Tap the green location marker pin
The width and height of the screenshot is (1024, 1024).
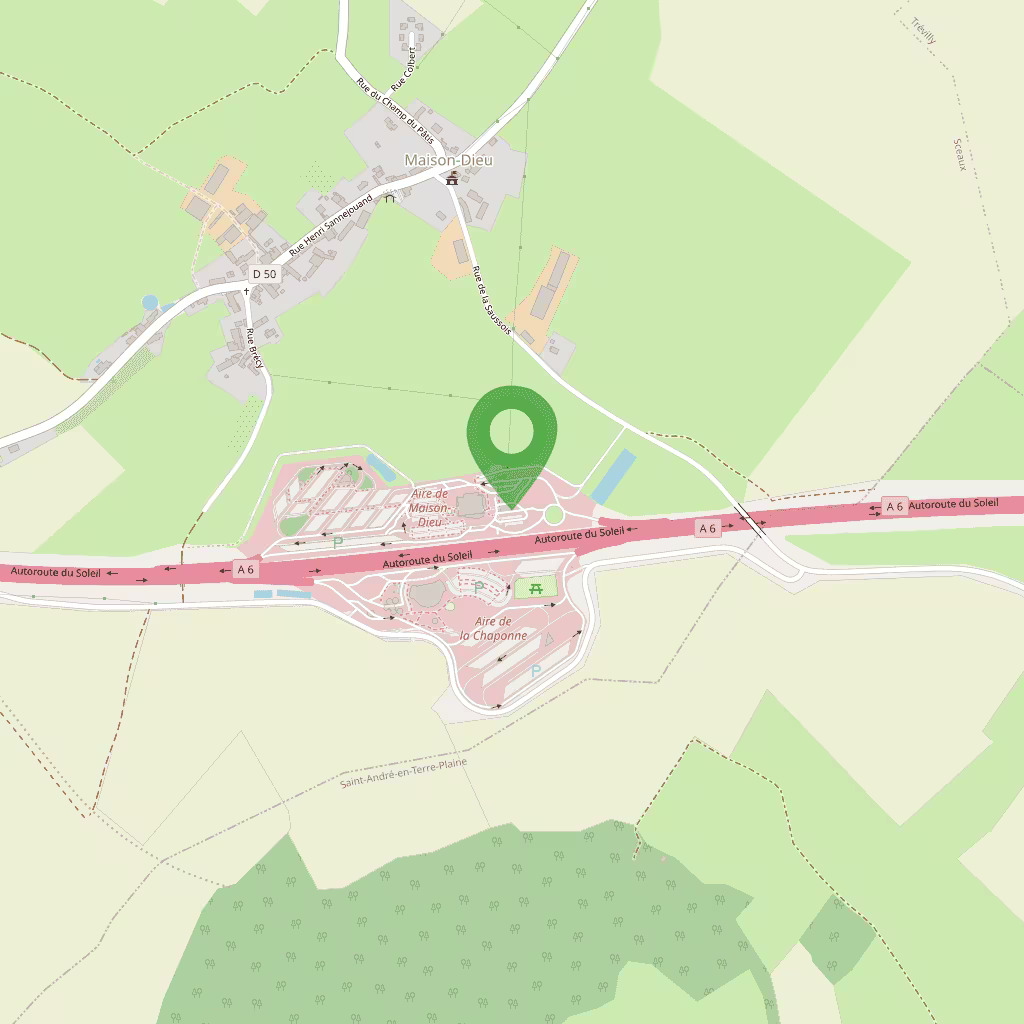(511, 433)
